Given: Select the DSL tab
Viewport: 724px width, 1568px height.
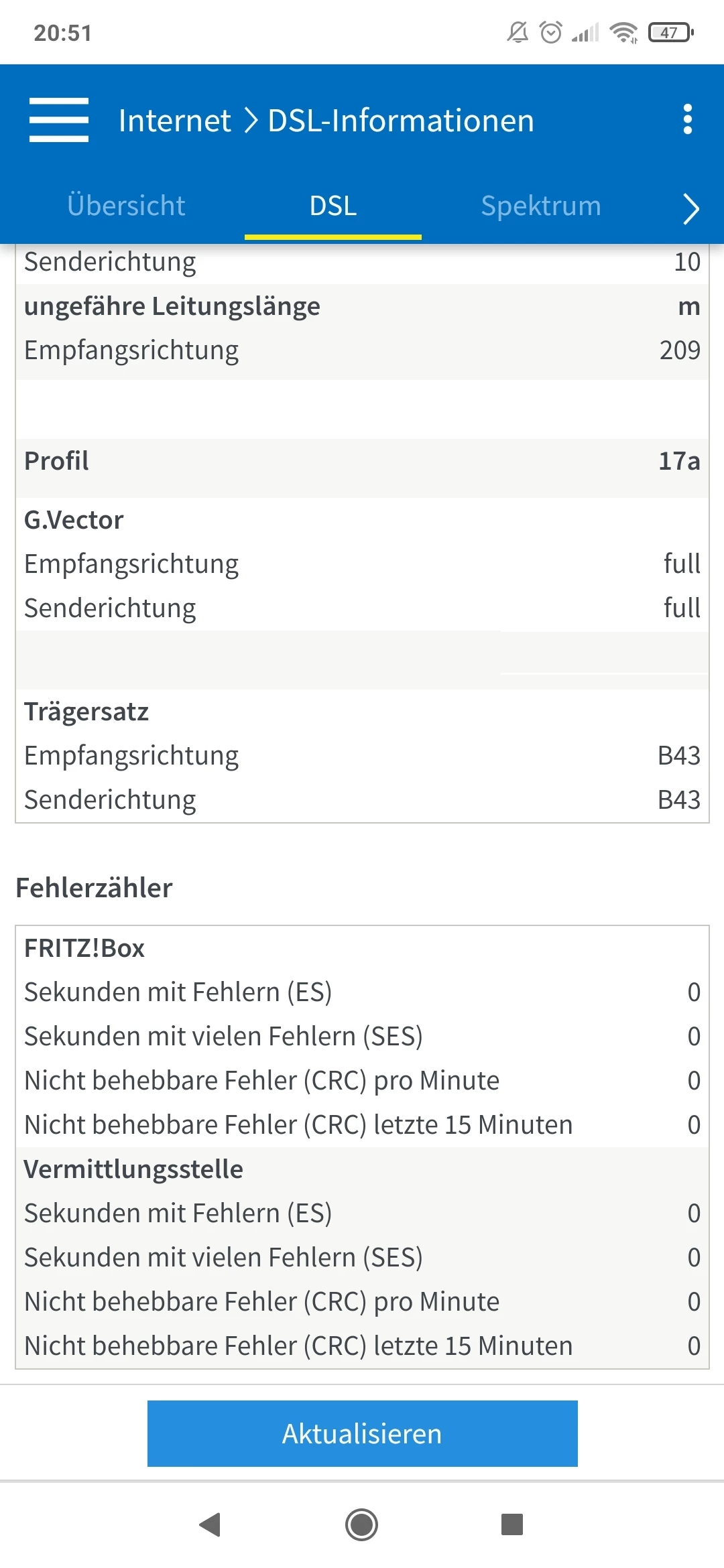Looking at the screenshot, I should point(333,206).
